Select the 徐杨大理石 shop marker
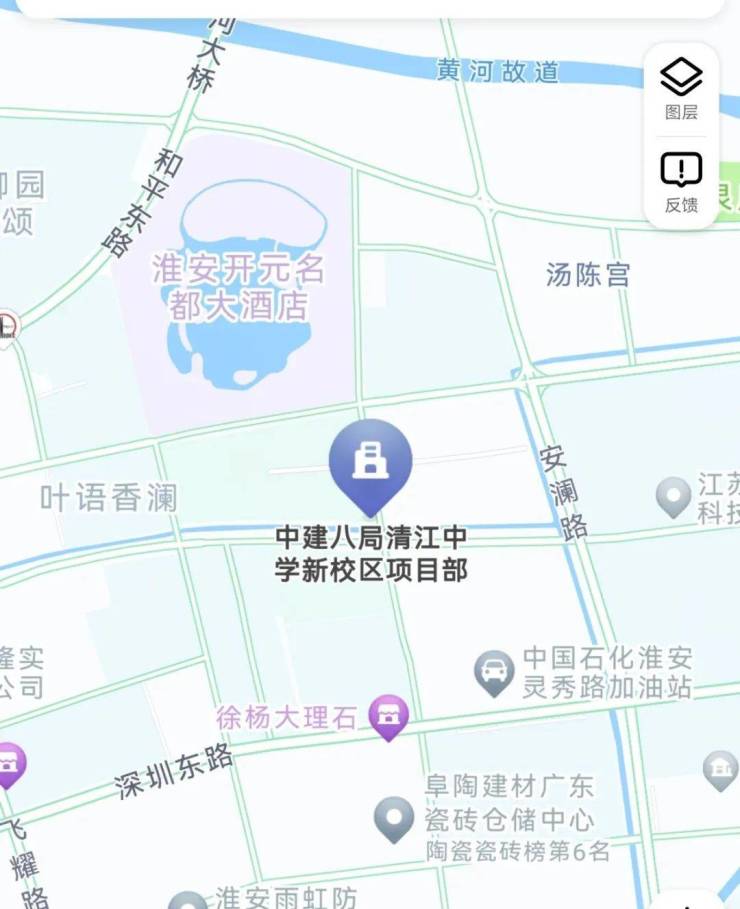The width and height of the screenshot is (740, 909). 388,716
